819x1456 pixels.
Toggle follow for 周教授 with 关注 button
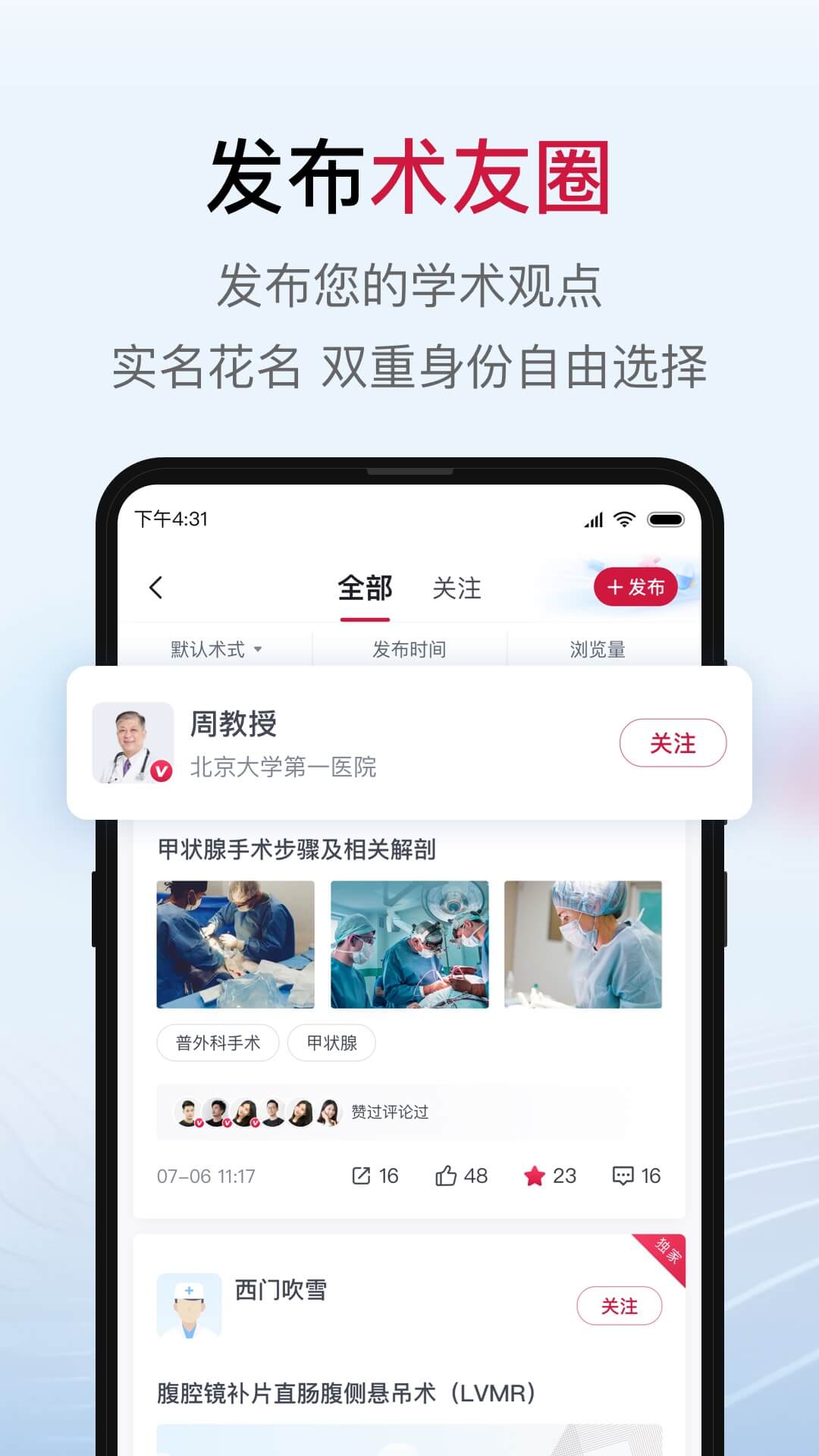tap(673, 744)
